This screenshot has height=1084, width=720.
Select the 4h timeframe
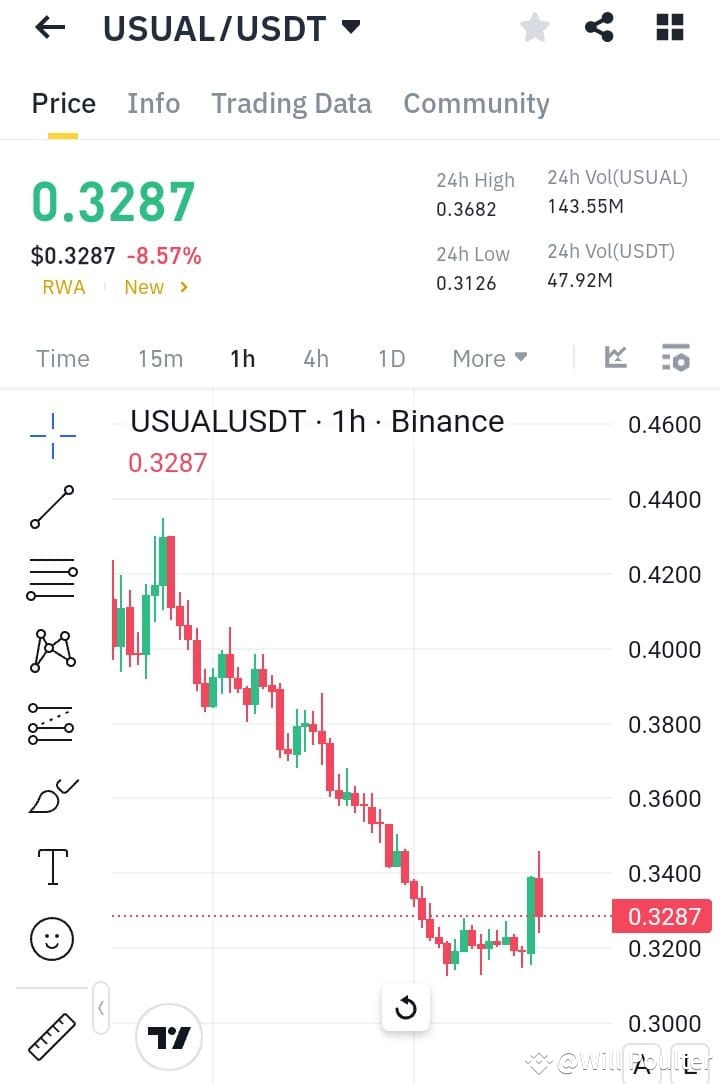pyautogui.click(x=316, y=357)
